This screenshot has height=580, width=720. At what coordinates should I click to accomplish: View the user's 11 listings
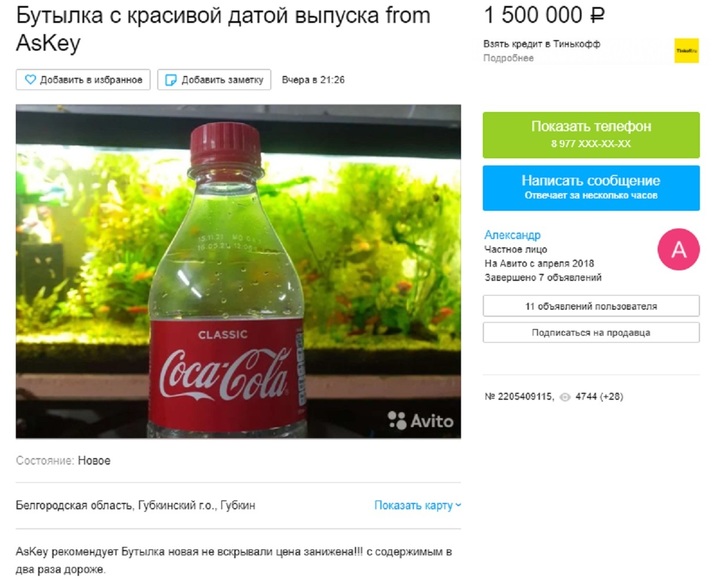[x=591, y=306]
